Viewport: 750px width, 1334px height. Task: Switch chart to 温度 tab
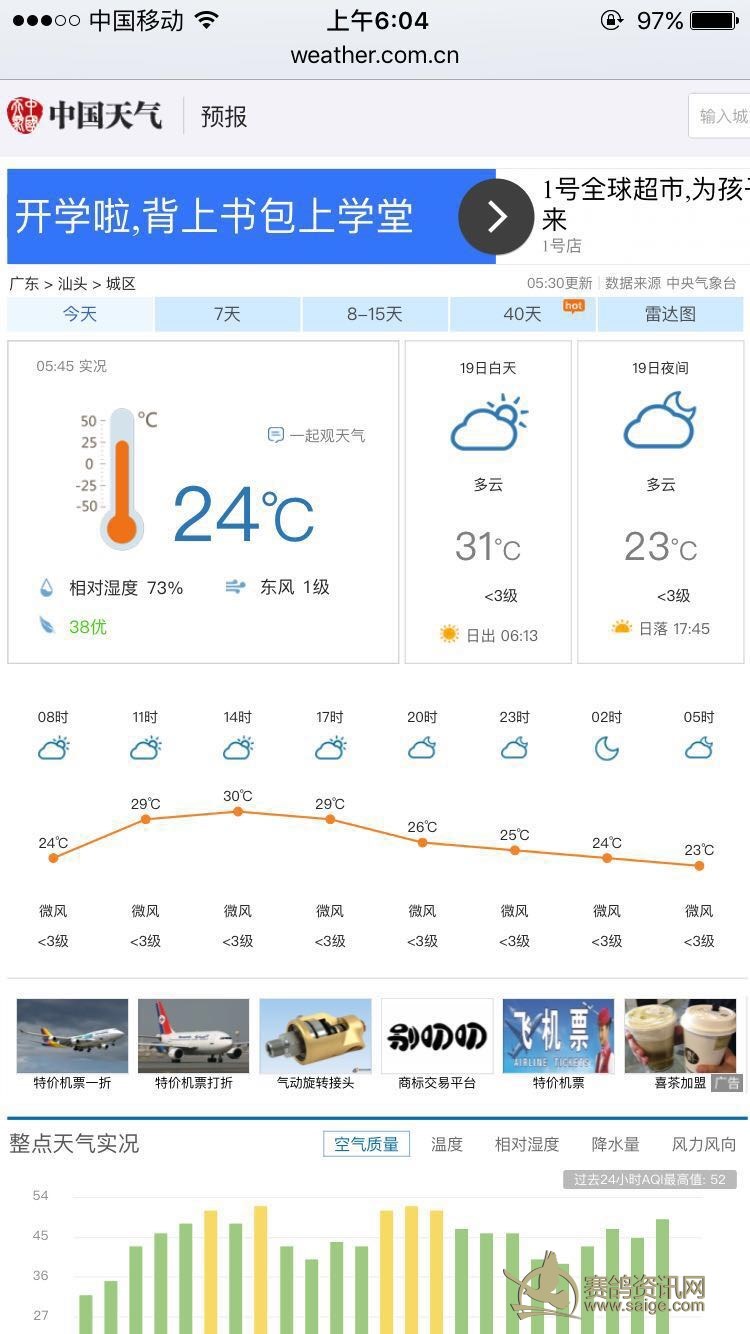coord(447,1144)
